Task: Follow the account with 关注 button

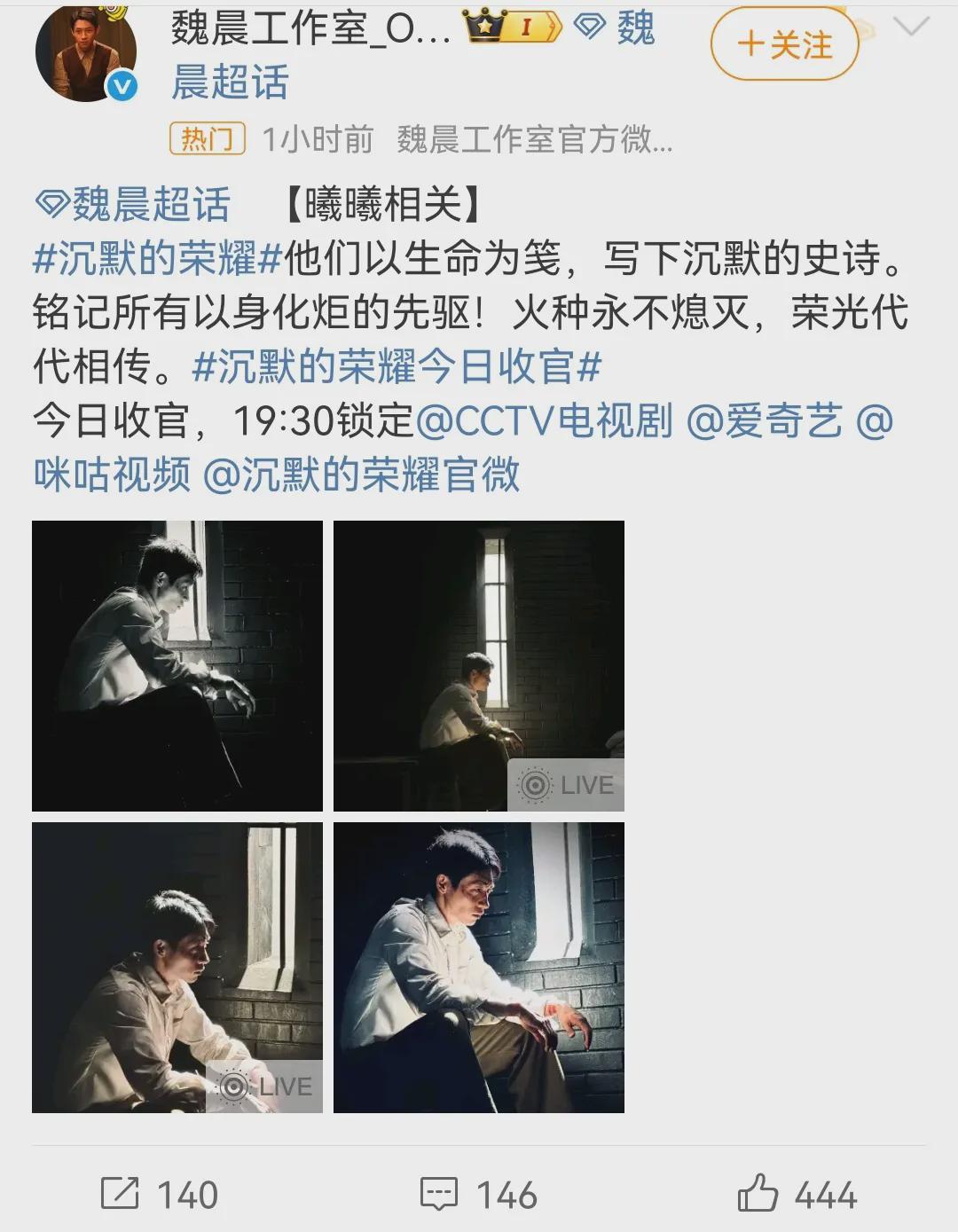Action: 784,44
